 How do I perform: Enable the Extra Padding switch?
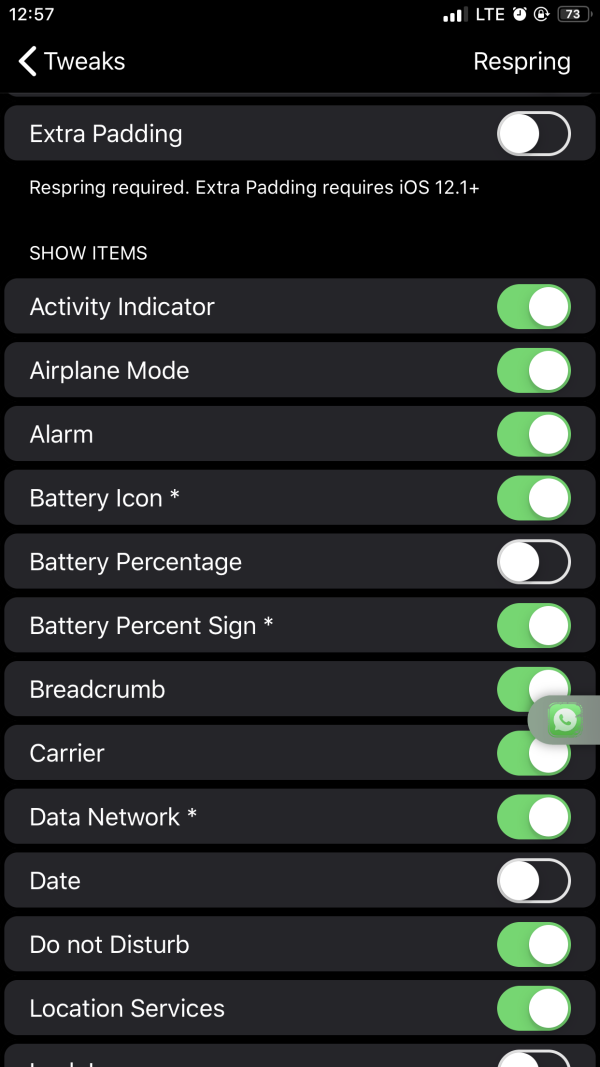pos(533,134)
